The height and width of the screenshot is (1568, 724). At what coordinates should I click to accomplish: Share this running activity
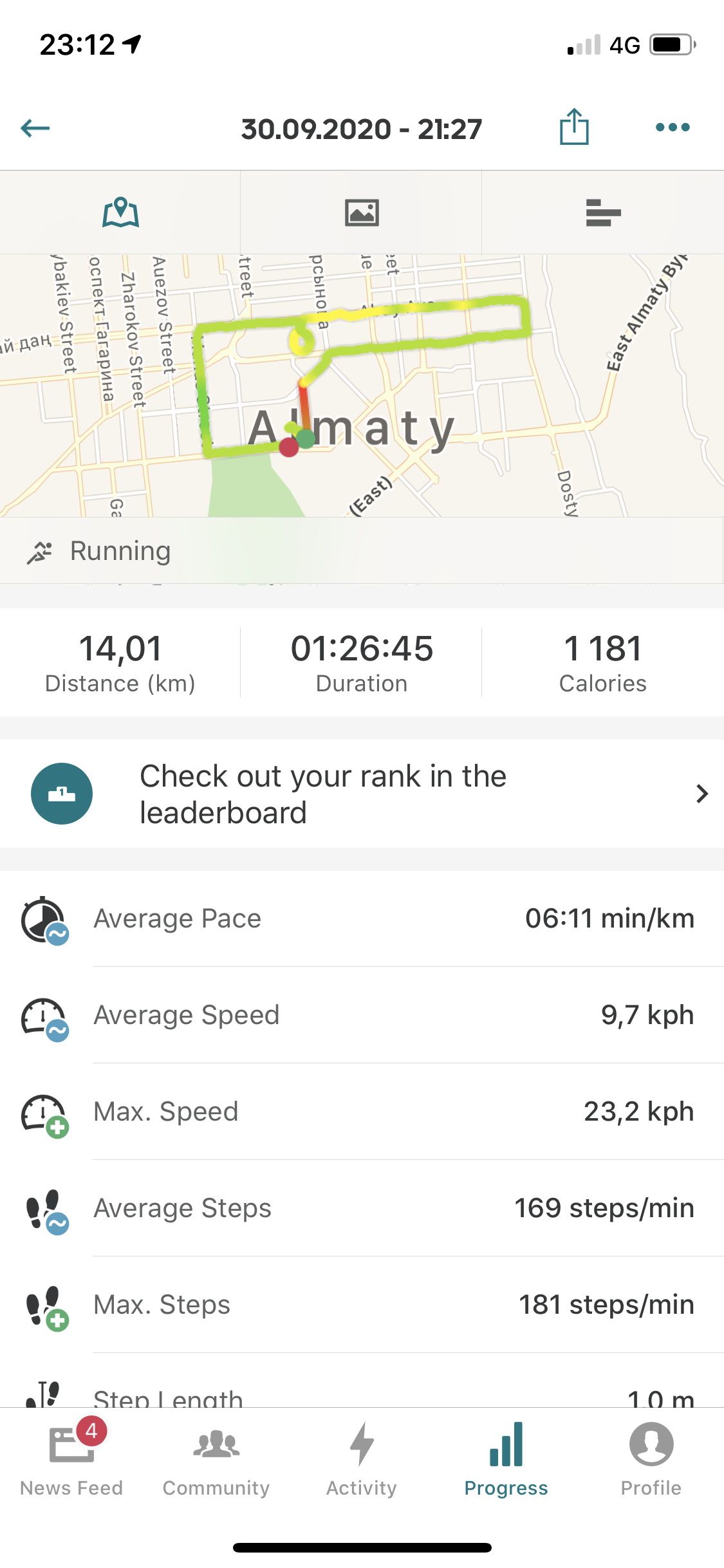tap(573, 127)
